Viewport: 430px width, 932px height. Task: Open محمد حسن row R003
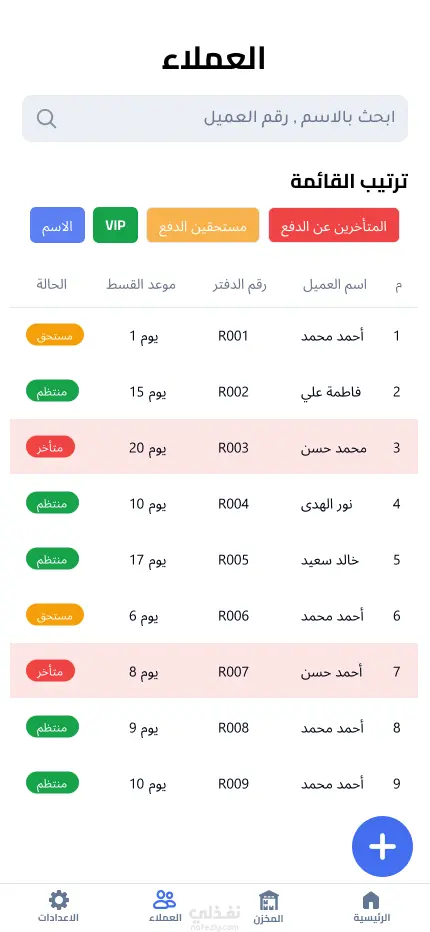[x=215, y=447]
